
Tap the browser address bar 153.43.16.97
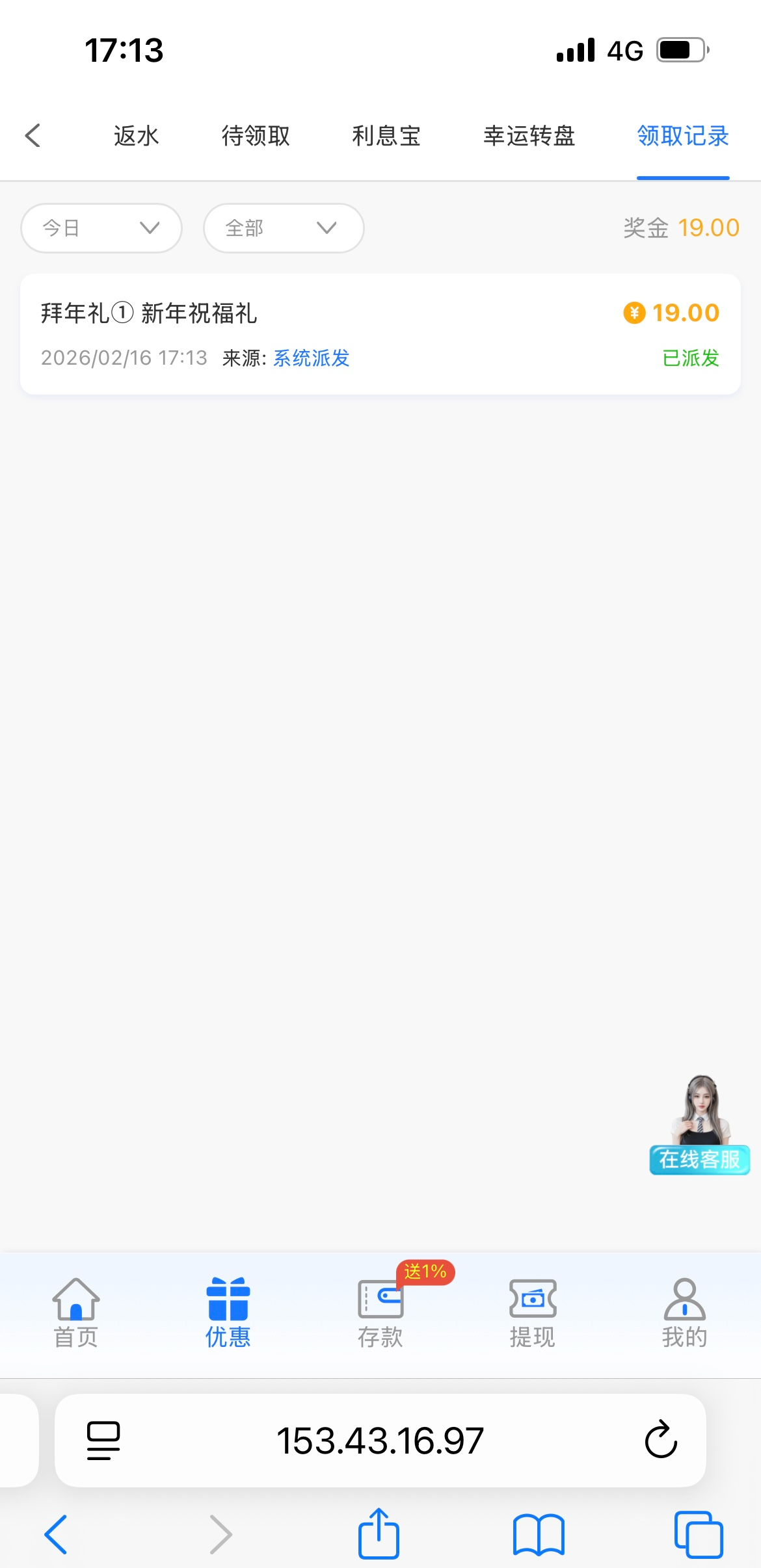tap(380, 1441)
